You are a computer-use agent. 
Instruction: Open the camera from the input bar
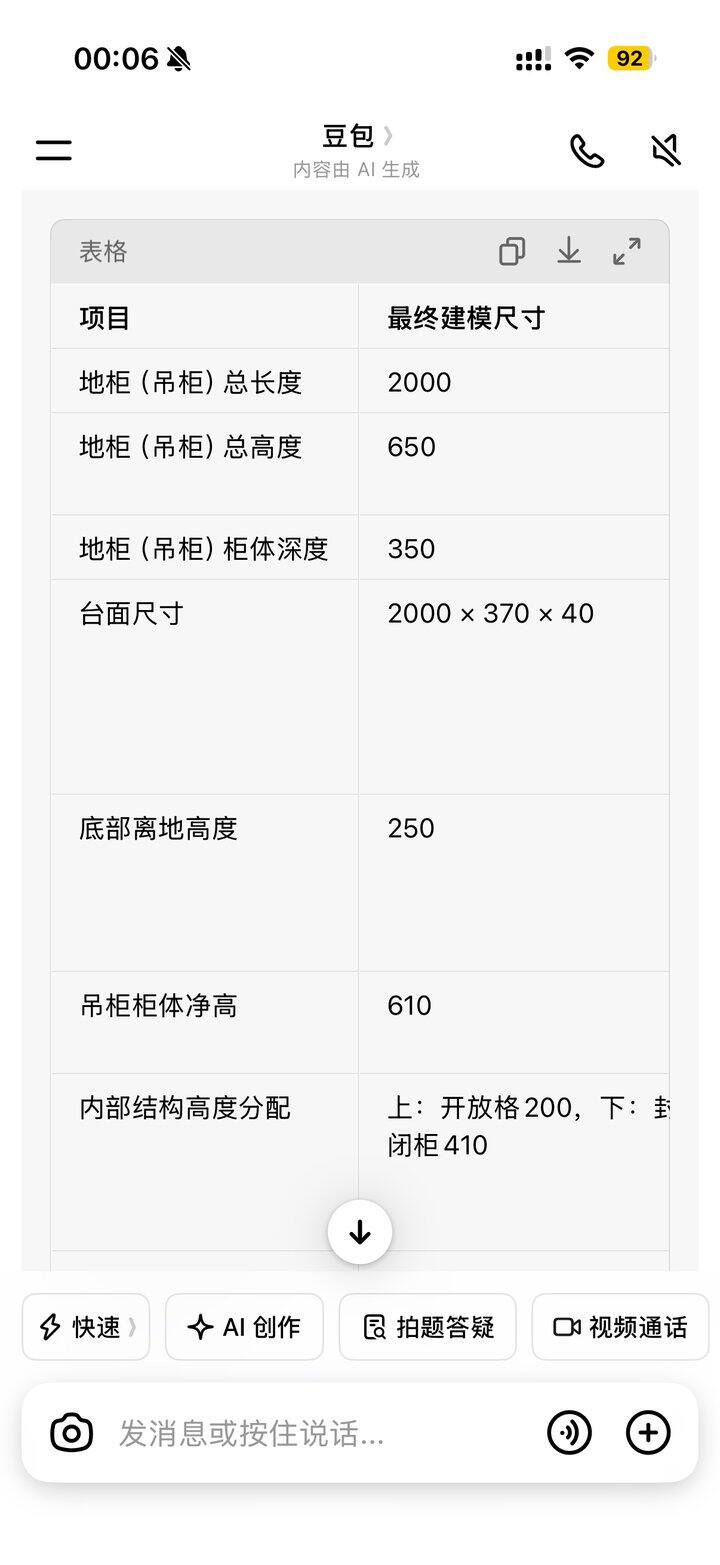pyautogui.click(x=72, y=1433)
